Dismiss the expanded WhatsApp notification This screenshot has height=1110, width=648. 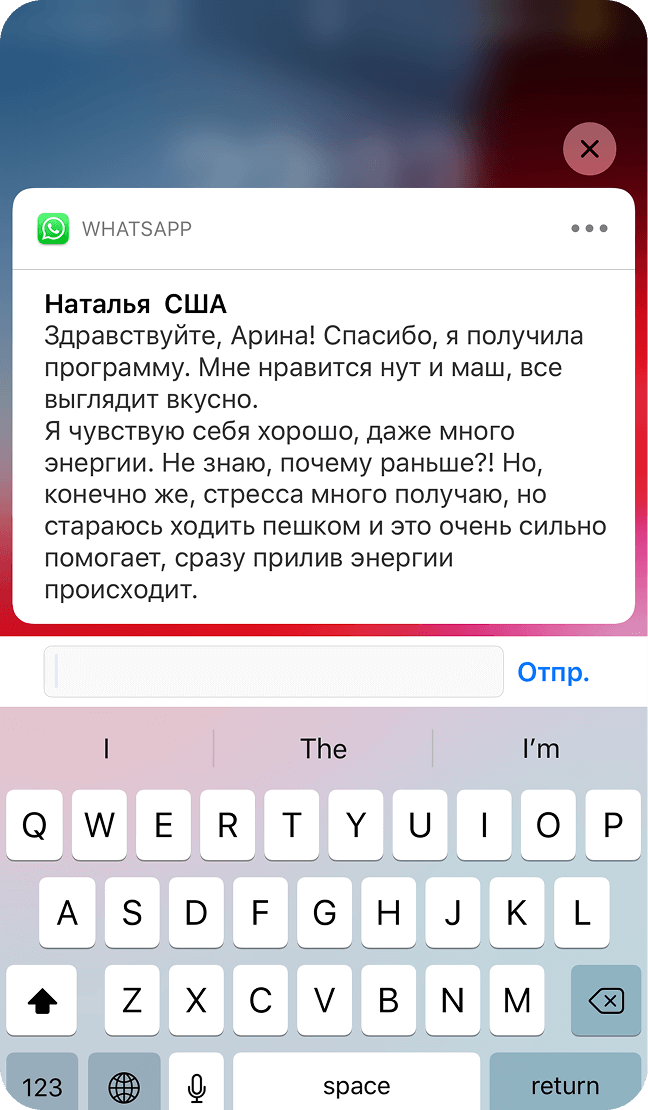coord(589,150)
